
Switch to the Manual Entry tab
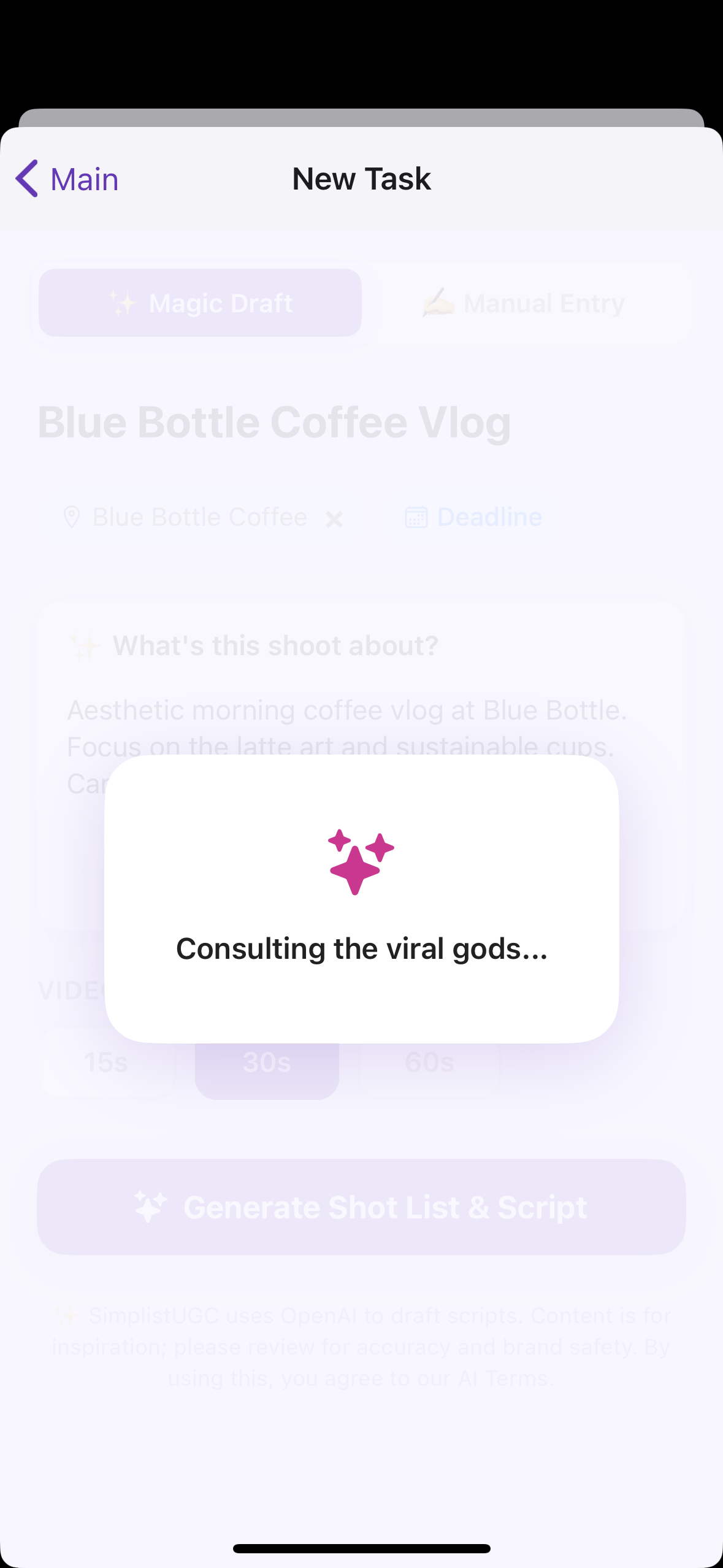(526, 302)
